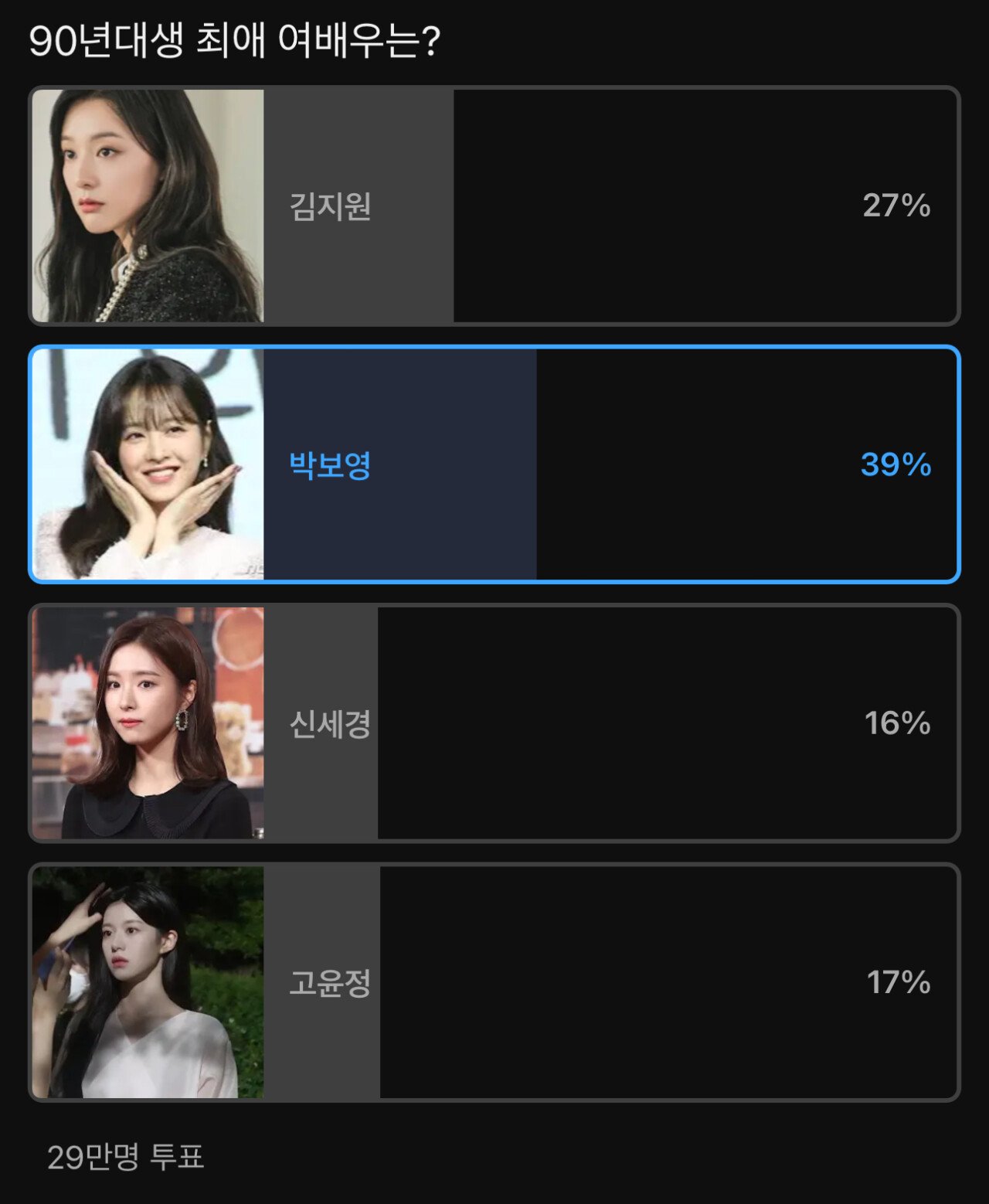Choose 신세경 as favorite actress
This screenshot has width=989, height=1204.
(x=494, y=723)
